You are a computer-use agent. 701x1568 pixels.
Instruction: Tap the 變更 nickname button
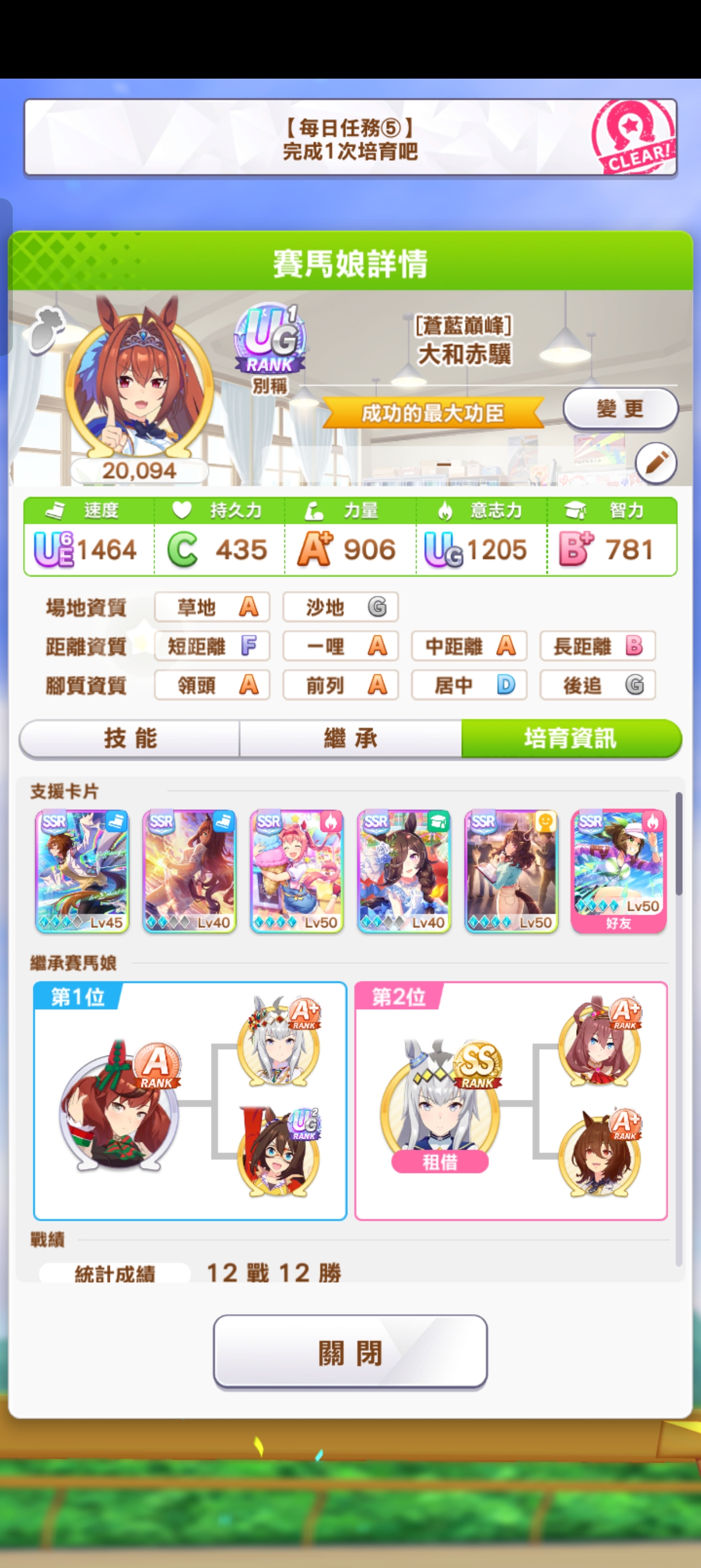(x=620, y=408)
